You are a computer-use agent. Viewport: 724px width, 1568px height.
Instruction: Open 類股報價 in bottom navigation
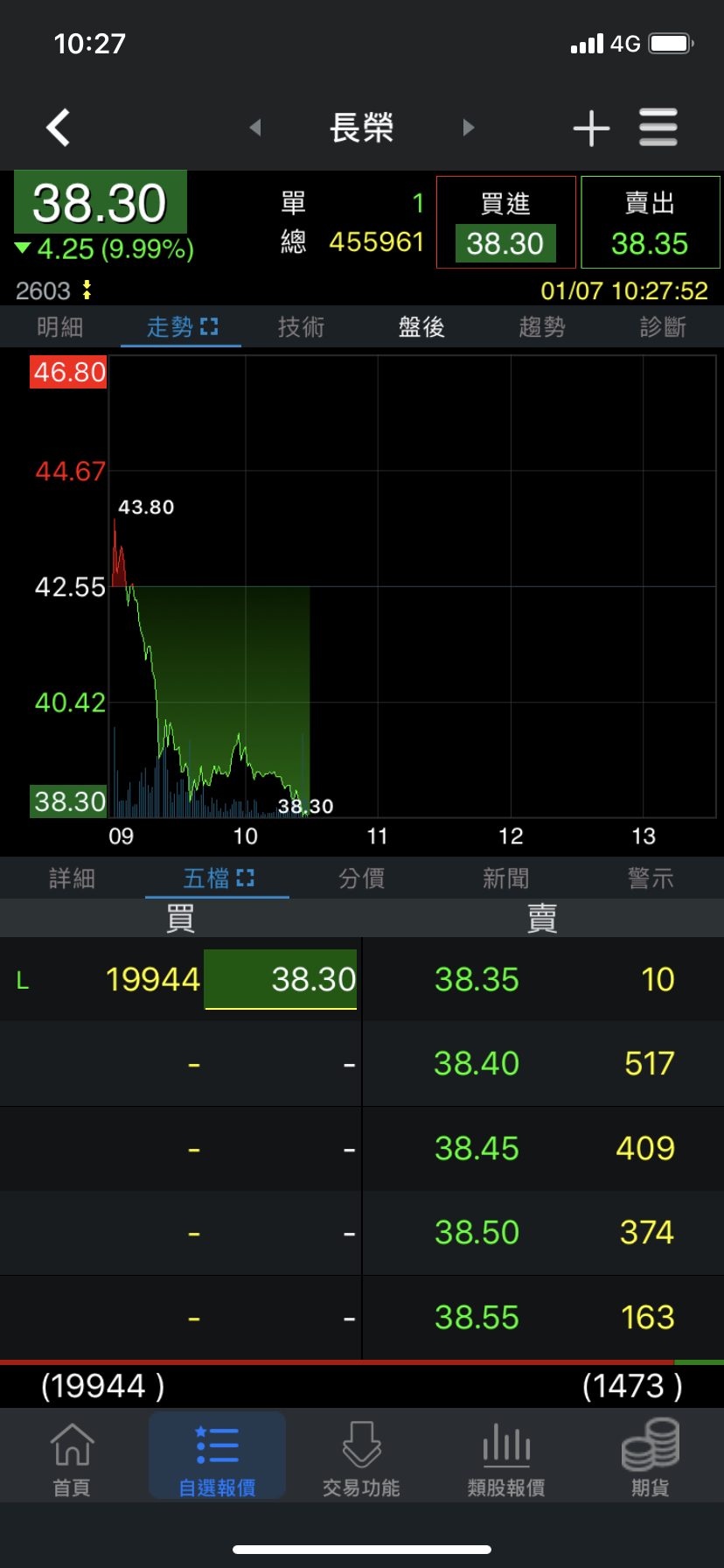pyautogui.click(x=506, y=1457)
